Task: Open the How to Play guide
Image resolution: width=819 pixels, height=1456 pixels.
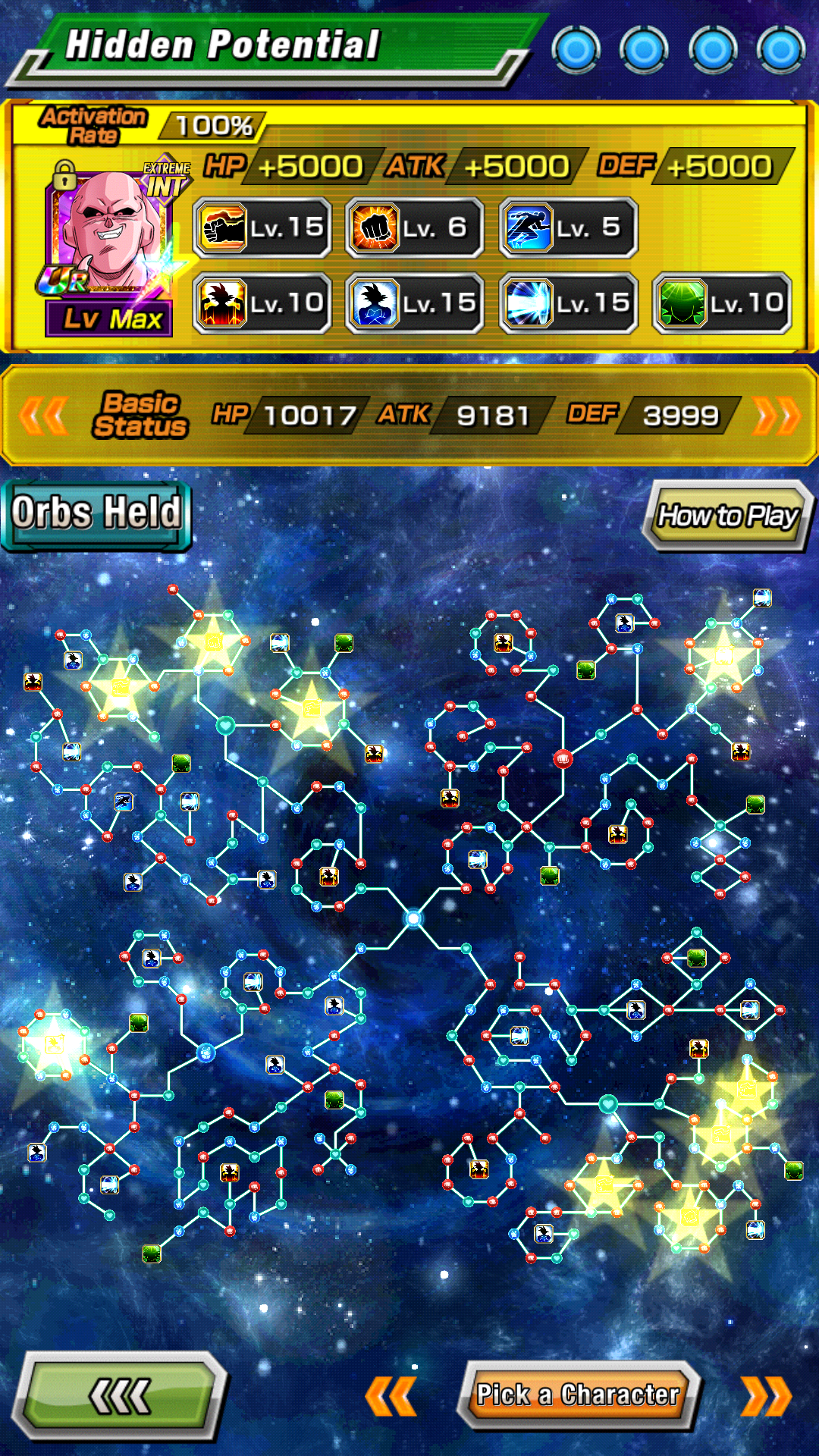Action: point(728,516)
